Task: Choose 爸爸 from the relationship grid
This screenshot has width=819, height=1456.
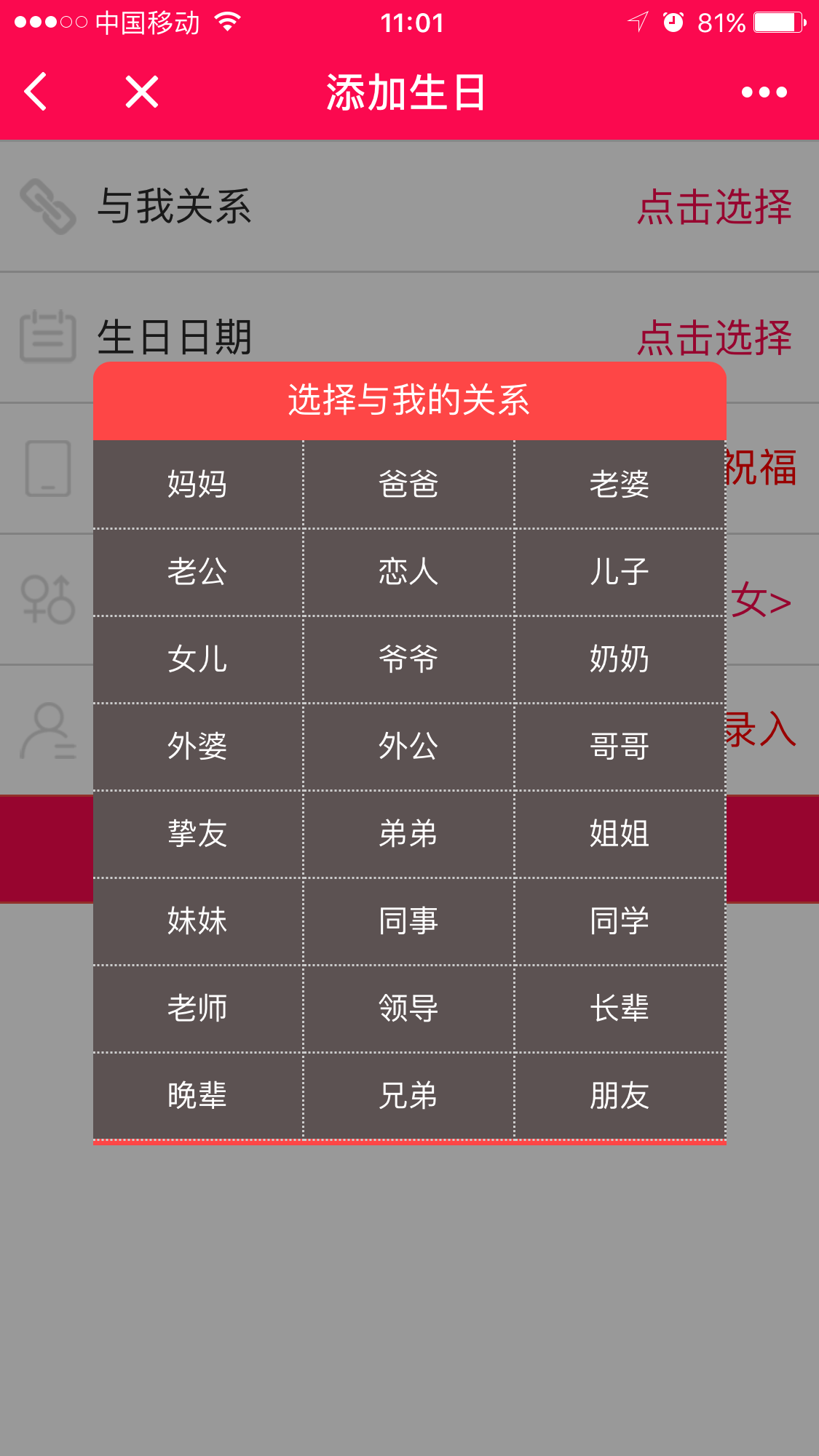Action: (x=408, y=485)
